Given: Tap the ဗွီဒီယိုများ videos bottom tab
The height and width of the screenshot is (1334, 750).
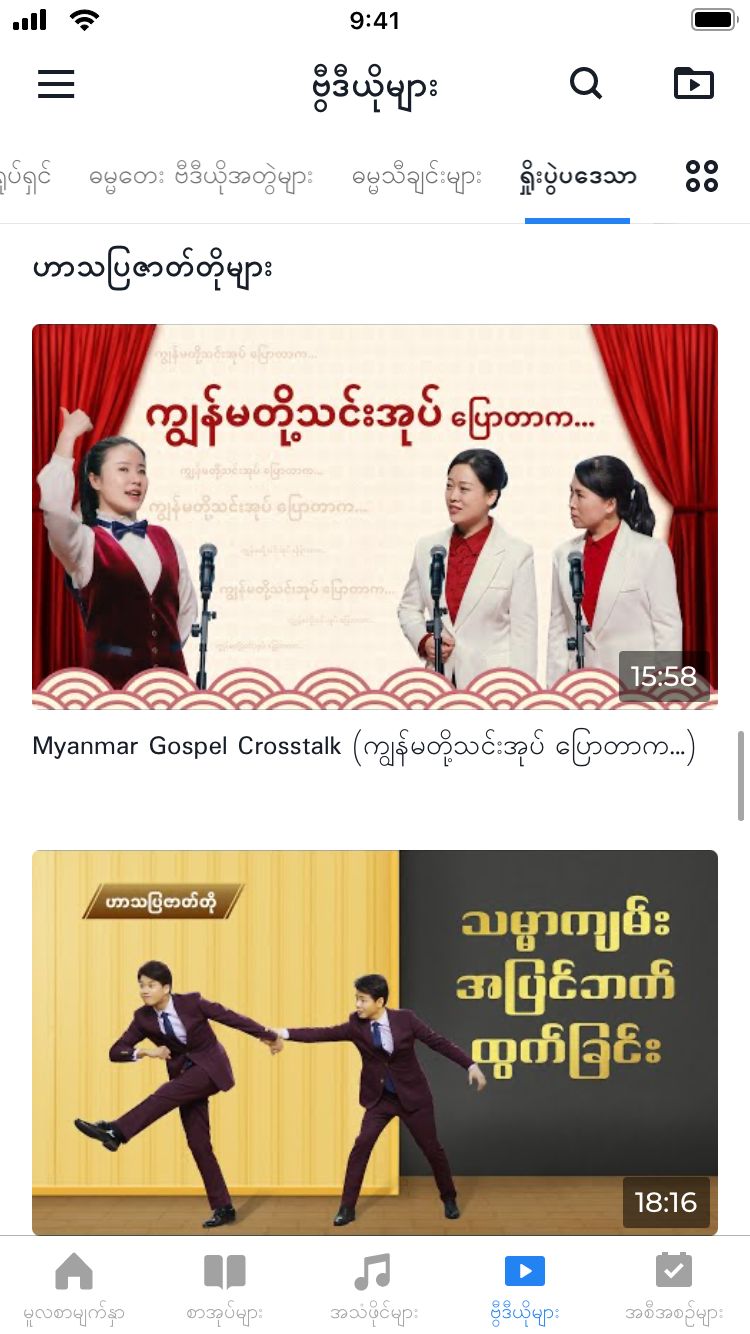Looking at the screenshot, I should click(x=524, y=1286).
